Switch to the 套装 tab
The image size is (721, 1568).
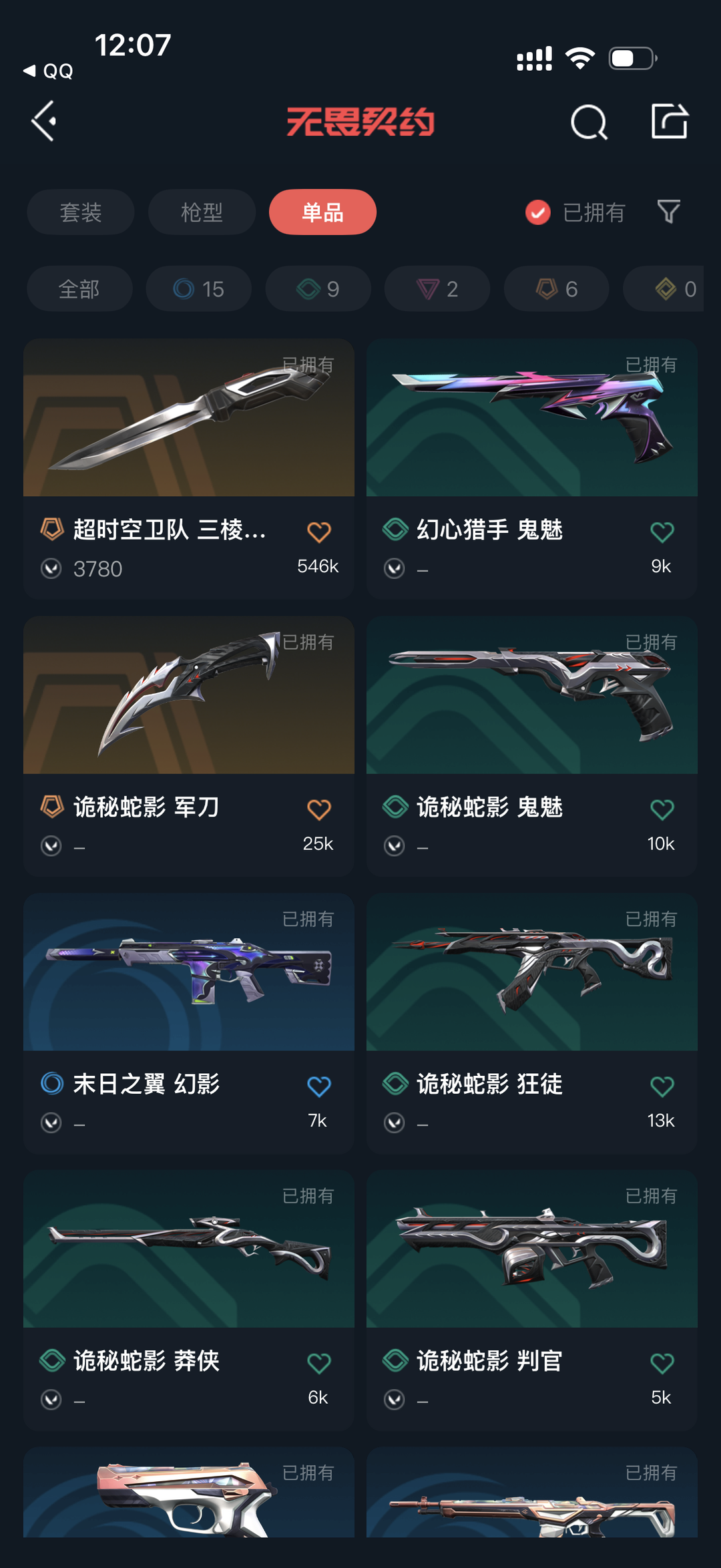pos(80,212)
